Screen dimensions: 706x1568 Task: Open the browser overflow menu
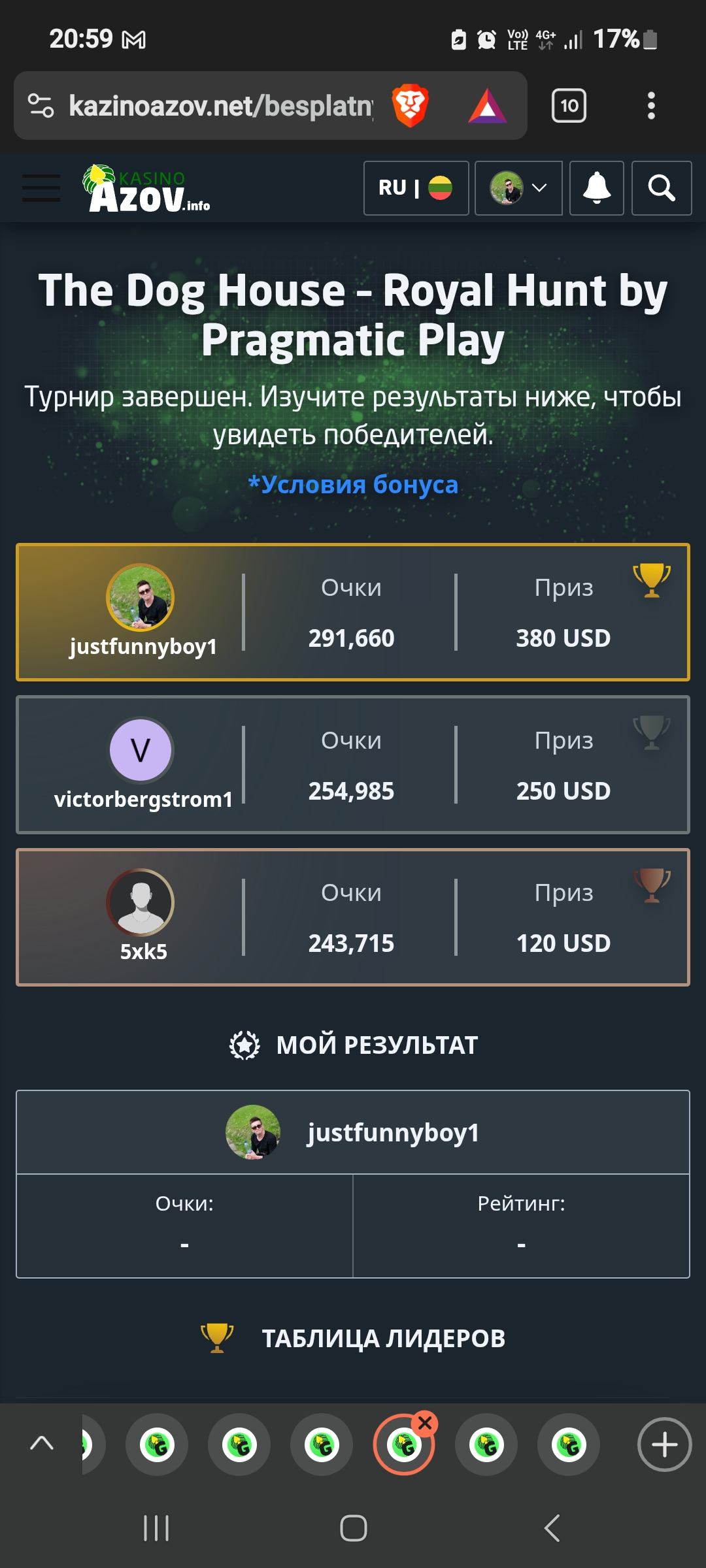650,106
